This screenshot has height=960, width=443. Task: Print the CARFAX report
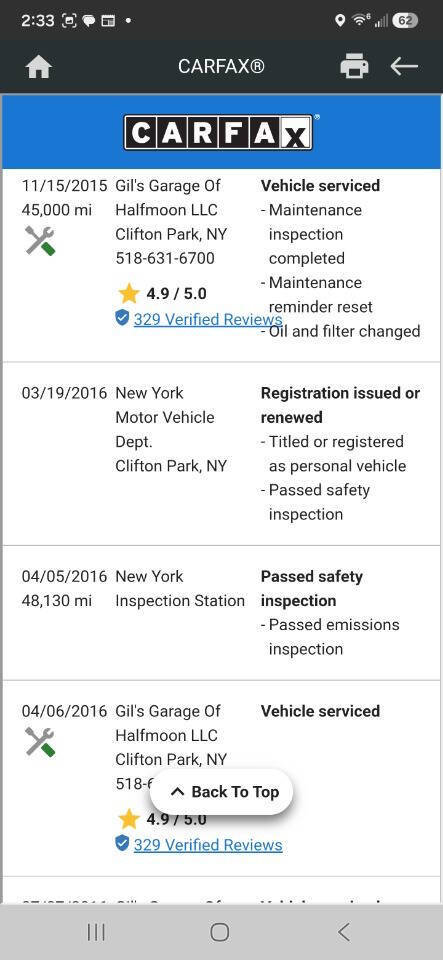[354, 66]
